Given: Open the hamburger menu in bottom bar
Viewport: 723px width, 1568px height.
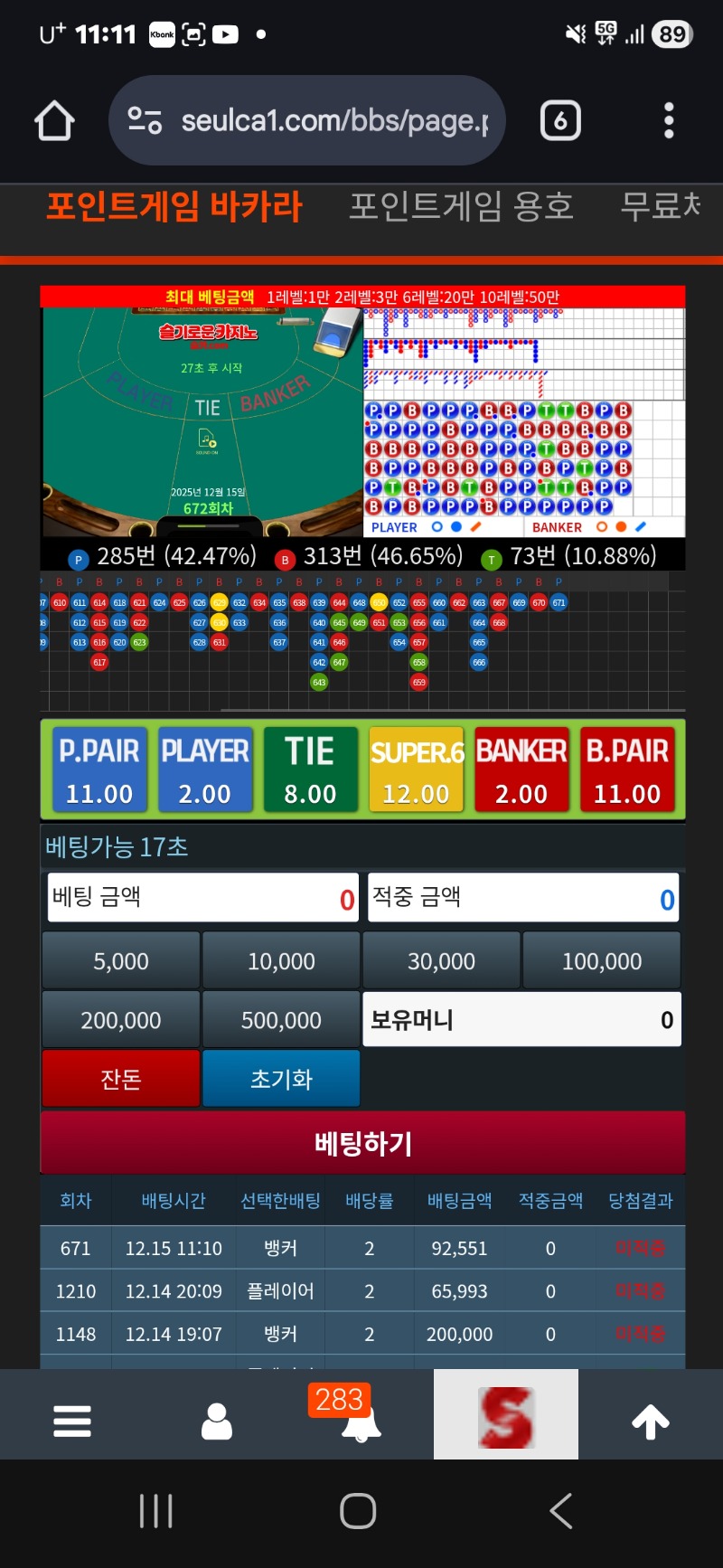Looking at the screenshot, I should [x=72, y=1421].
